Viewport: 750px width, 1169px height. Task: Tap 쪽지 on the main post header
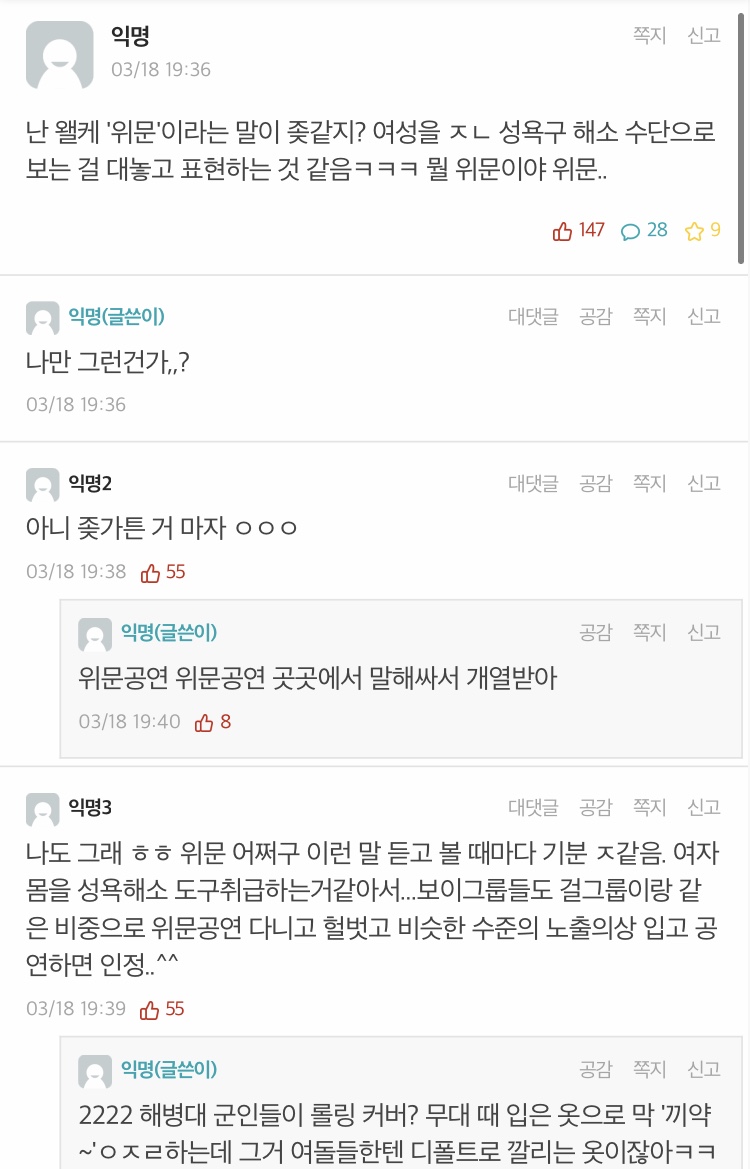point(649,35)
